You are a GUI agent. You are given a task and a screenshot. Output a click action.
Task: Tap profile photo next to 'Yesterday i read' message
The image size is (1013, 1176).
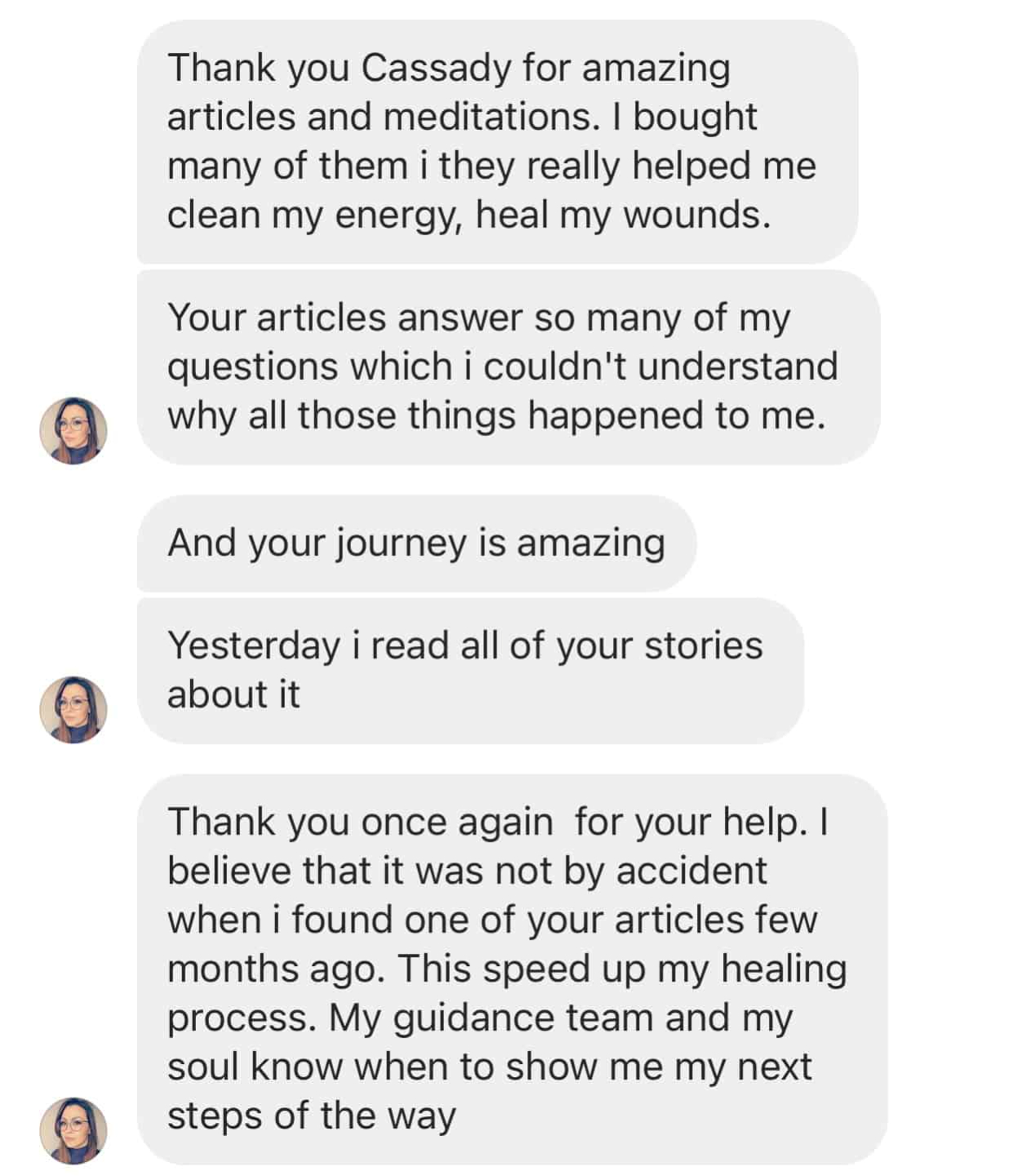[73, 709]
